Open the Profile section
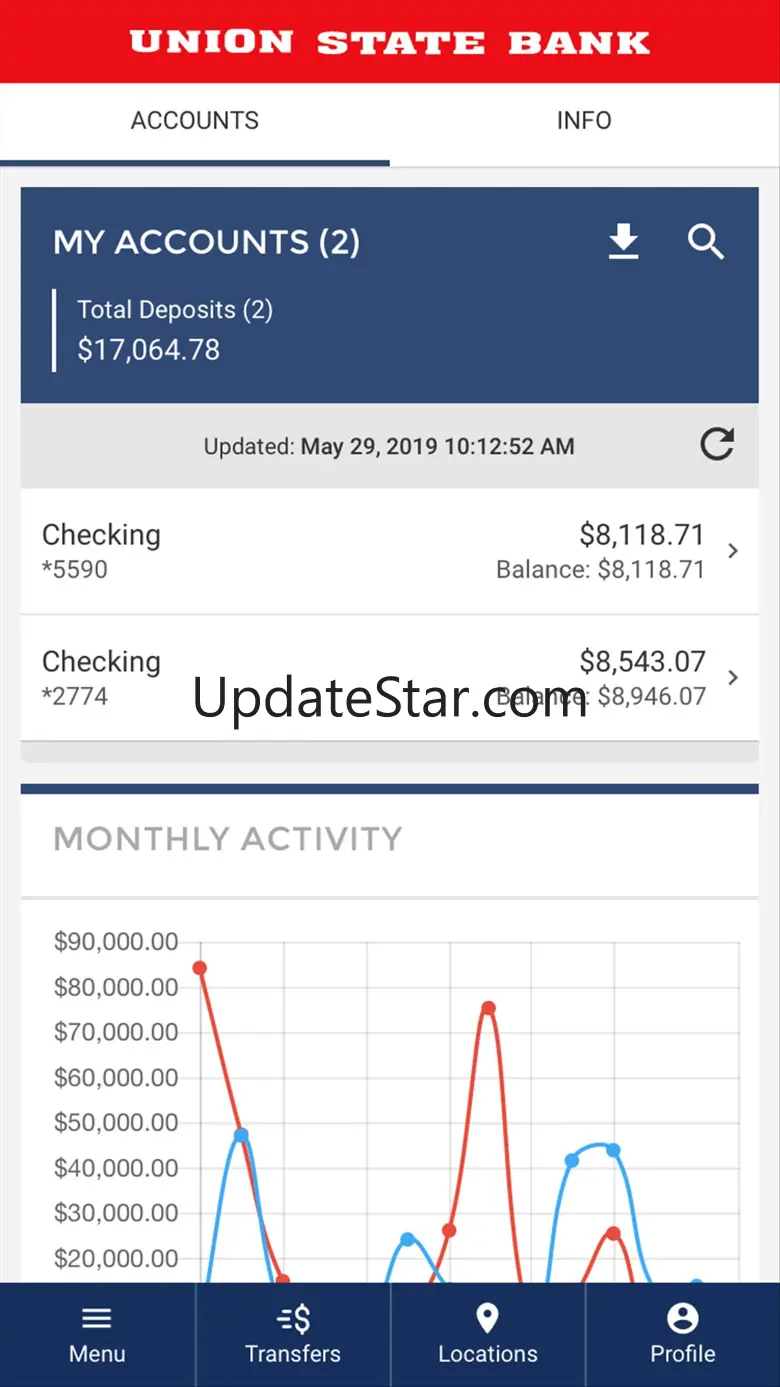The width and height of the screenshot is (780, 1387). 682,1334
